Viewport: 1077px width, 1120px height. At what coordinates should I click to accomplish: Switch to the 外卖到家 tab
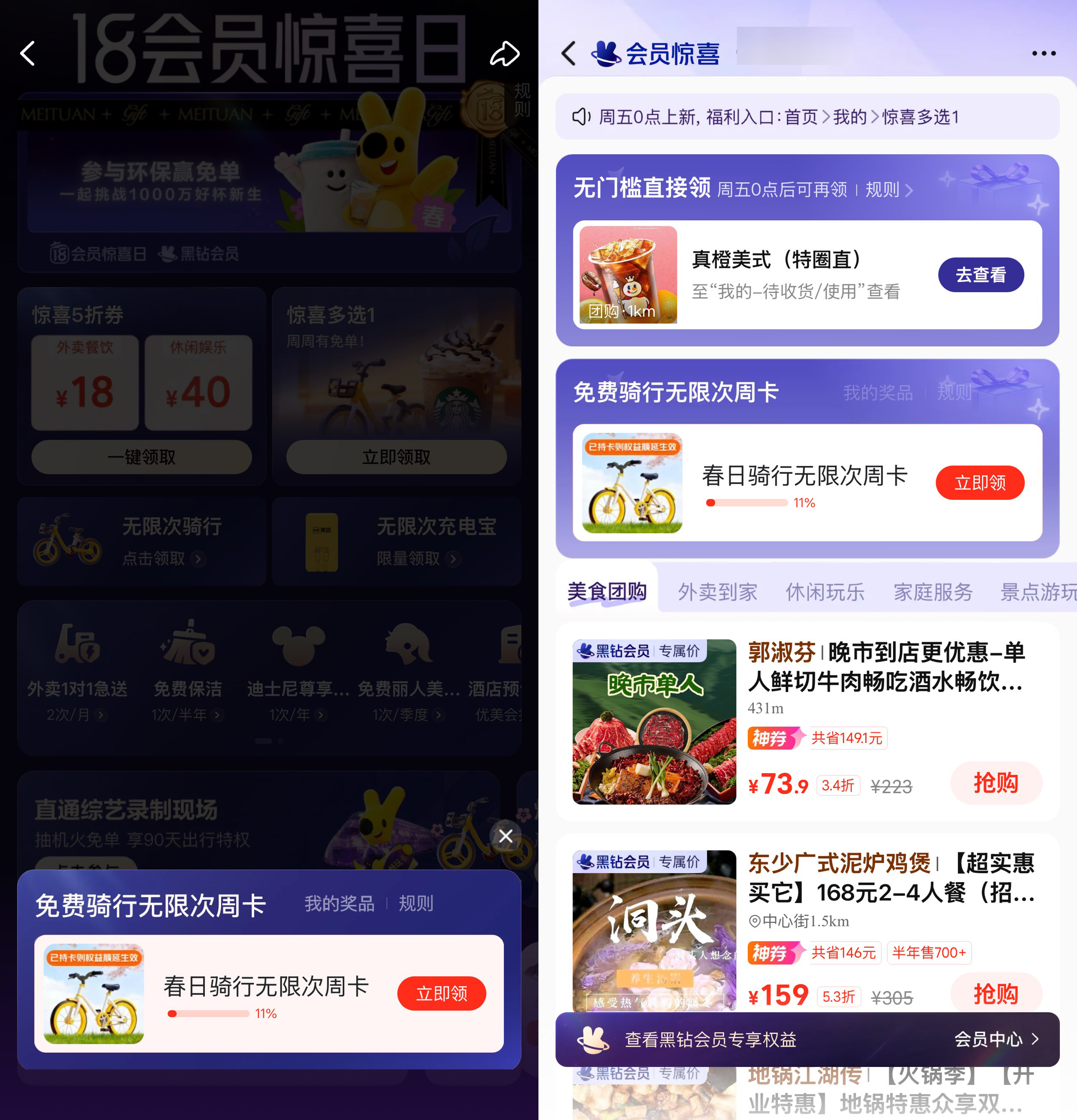click(x=717, y=592)
